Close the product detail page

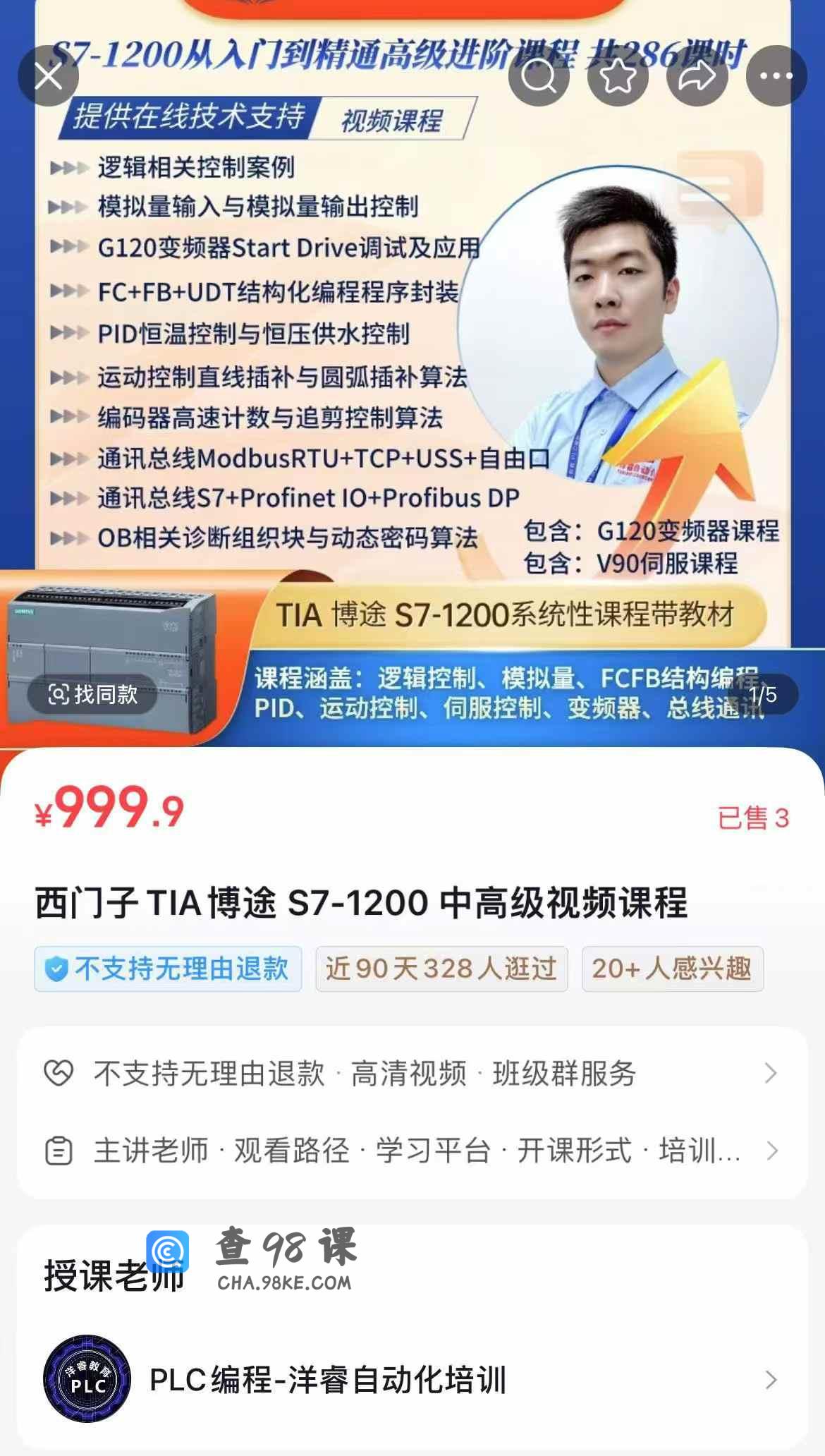[48, 76]
